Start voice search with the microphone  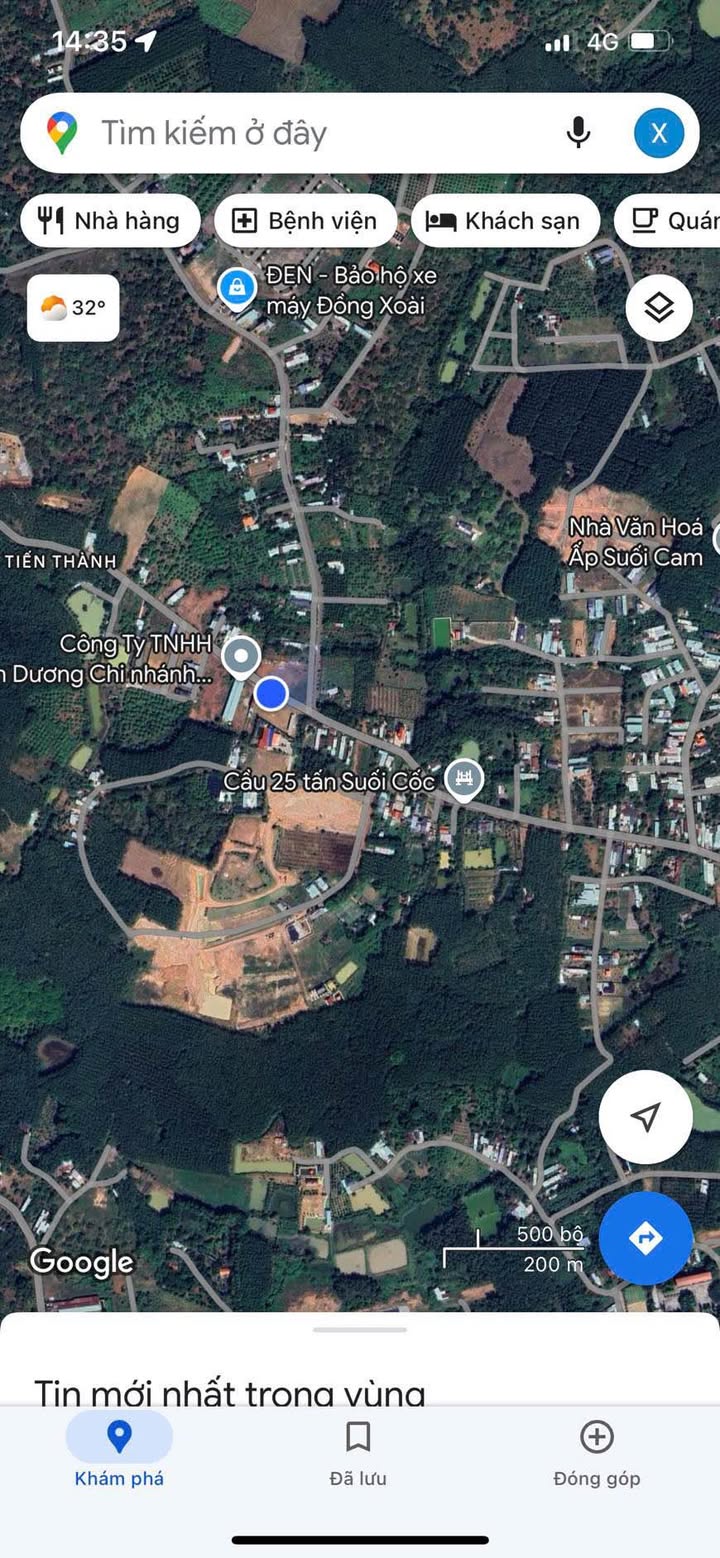[578, 133]
